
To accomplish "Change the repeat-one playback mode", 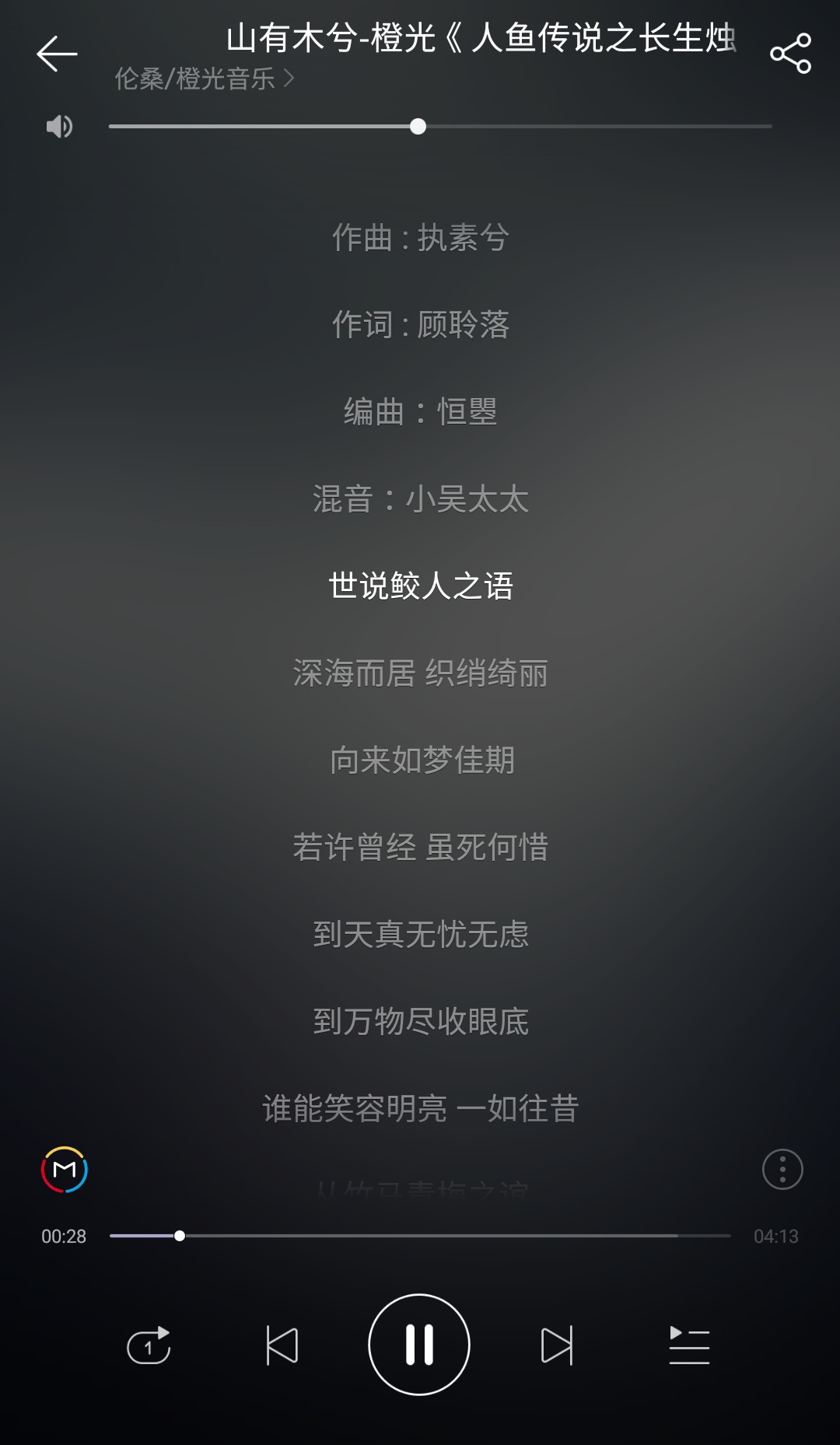I will [x=149, y=1345].
